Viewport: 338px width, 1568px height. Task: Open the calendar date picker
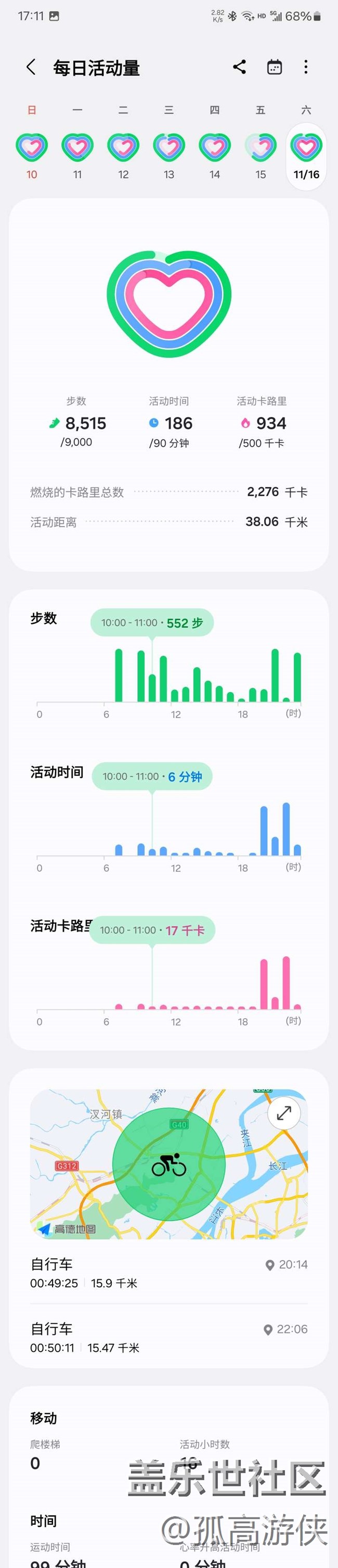[x=274, y=67]
